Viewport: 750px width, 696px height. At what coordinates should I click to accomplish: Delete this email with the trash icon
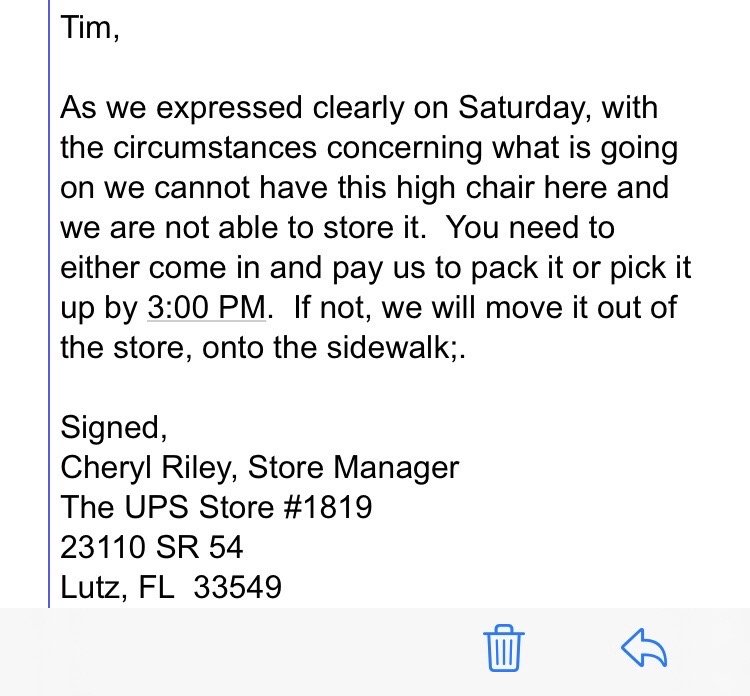[x=504, y=647]
